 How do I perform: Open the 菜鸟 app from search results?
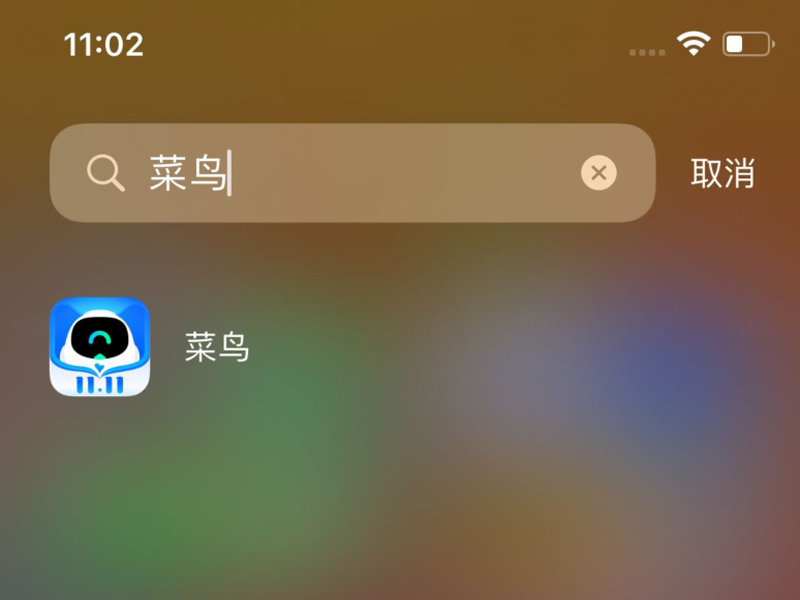pyautogui.click(x=100, y=347)
